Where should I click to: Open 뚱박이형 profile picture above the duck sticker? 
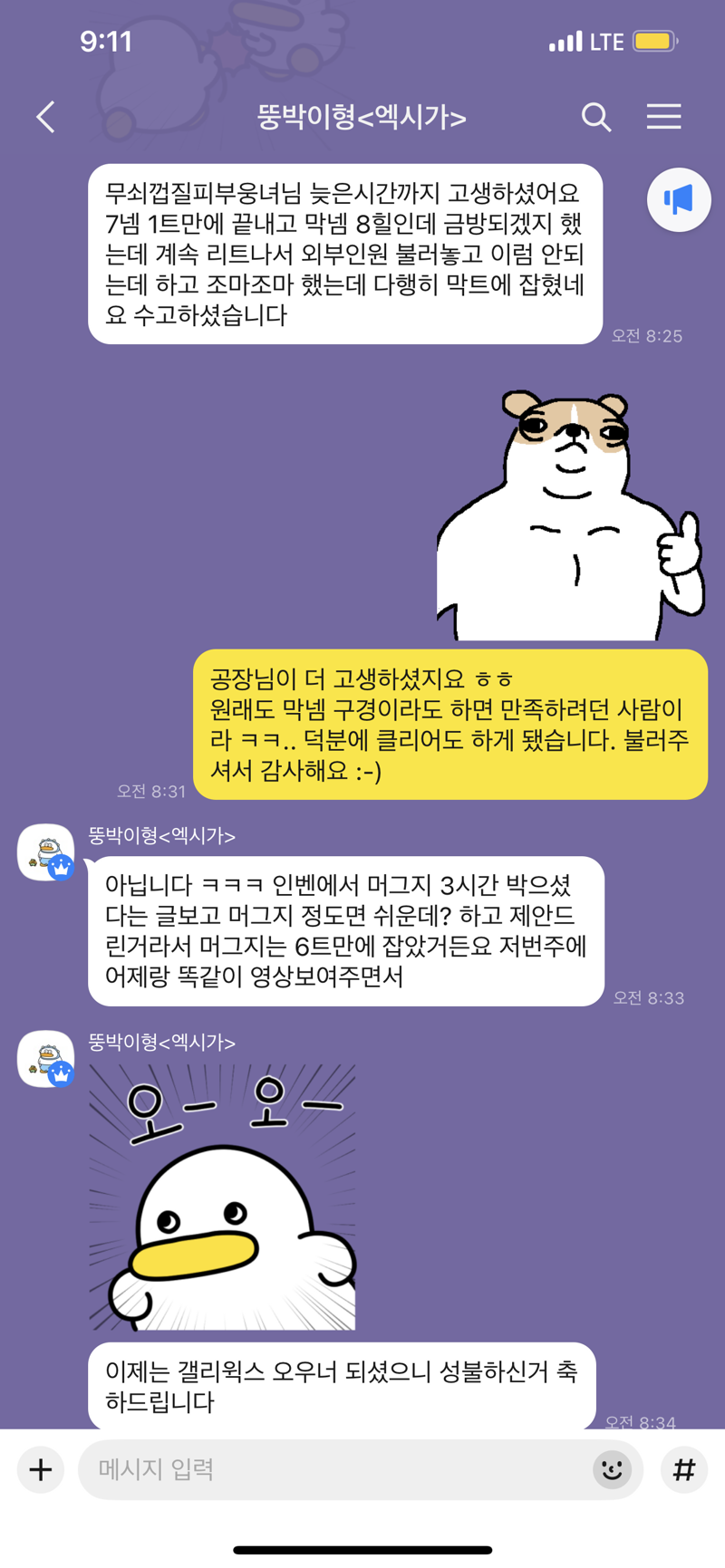point(46,1058)
